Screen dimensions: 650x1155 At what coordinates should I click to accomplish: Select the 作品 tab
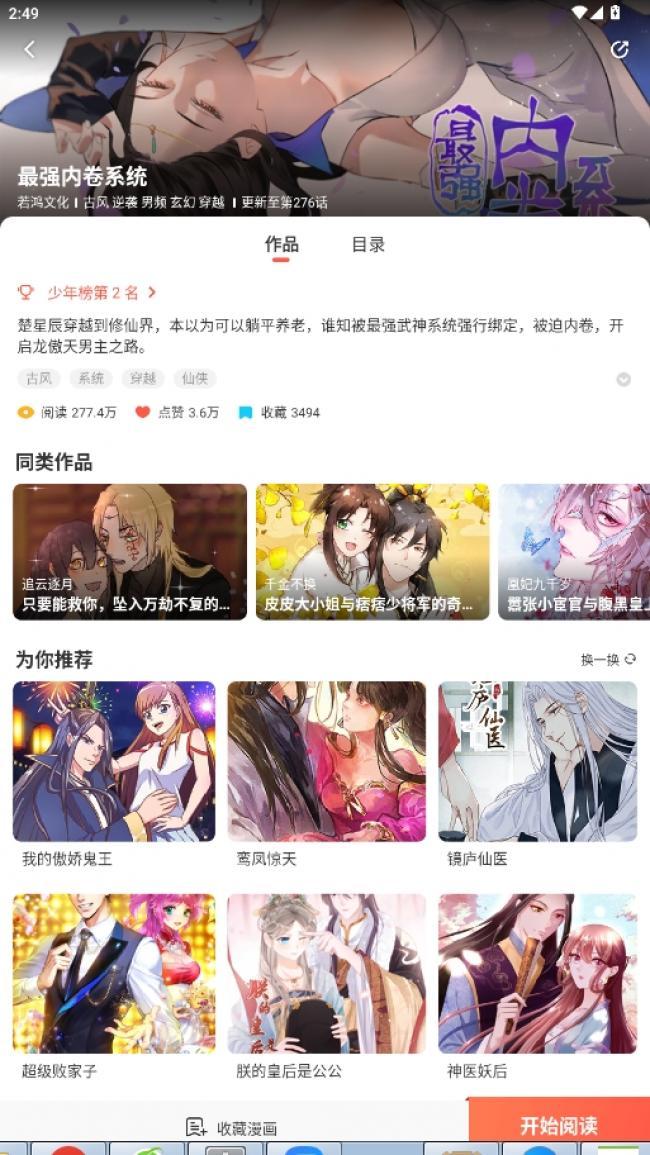click(281, 245)
